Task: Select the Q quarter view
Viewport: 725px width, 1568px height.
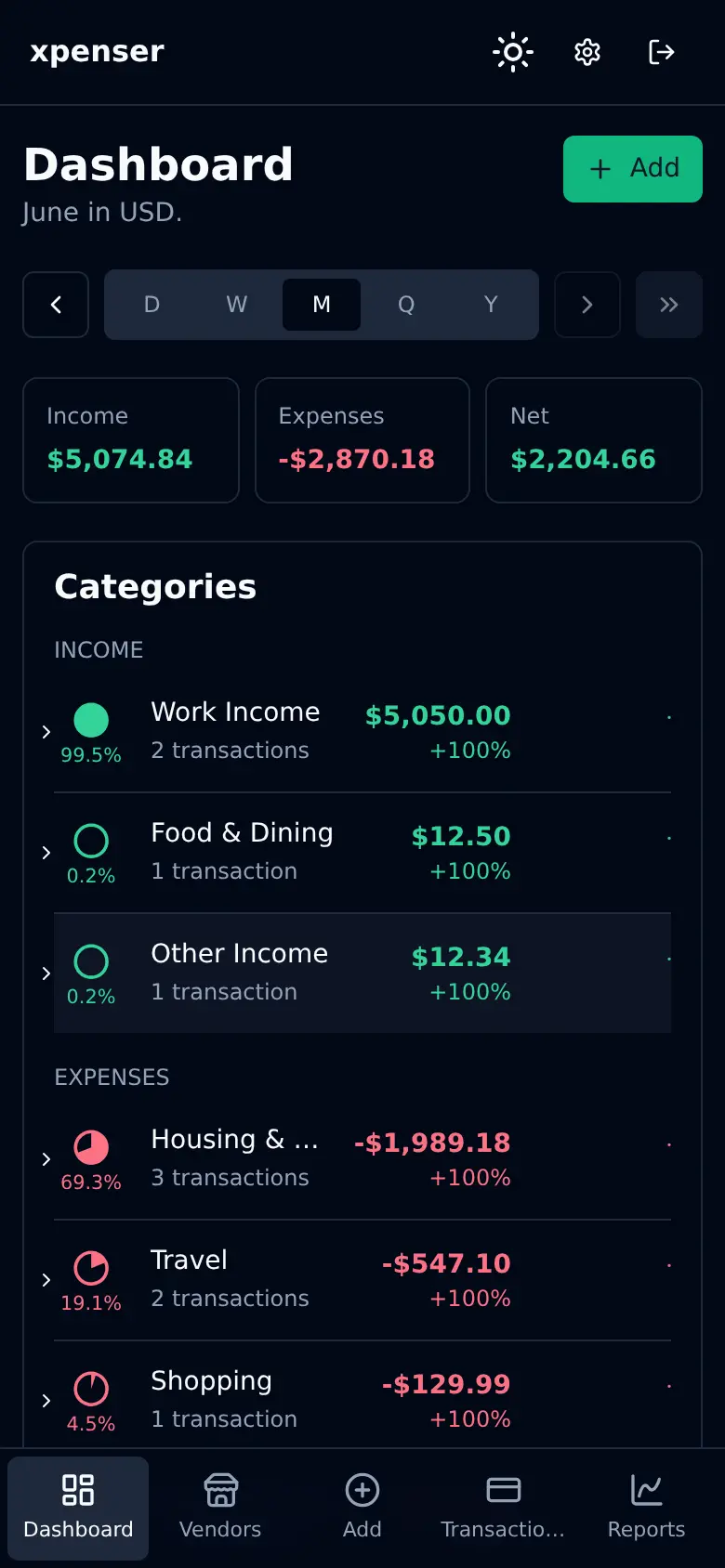Action: point(406,305)
